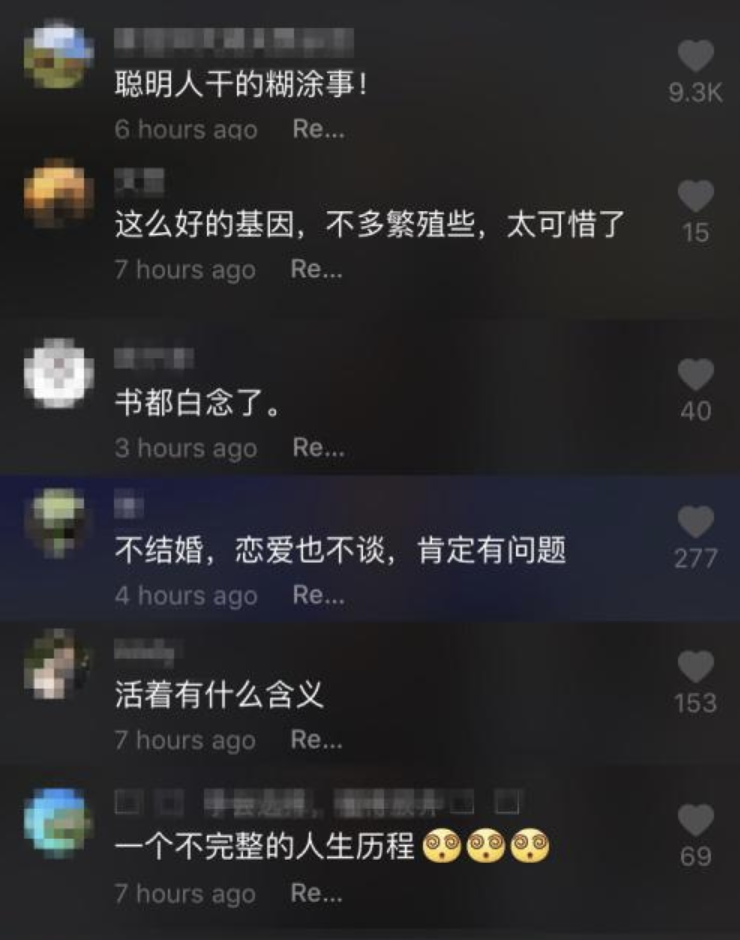Show replies under the highlighted comment
This screenshot has height=940, width=740.
(x=318, y=595)
